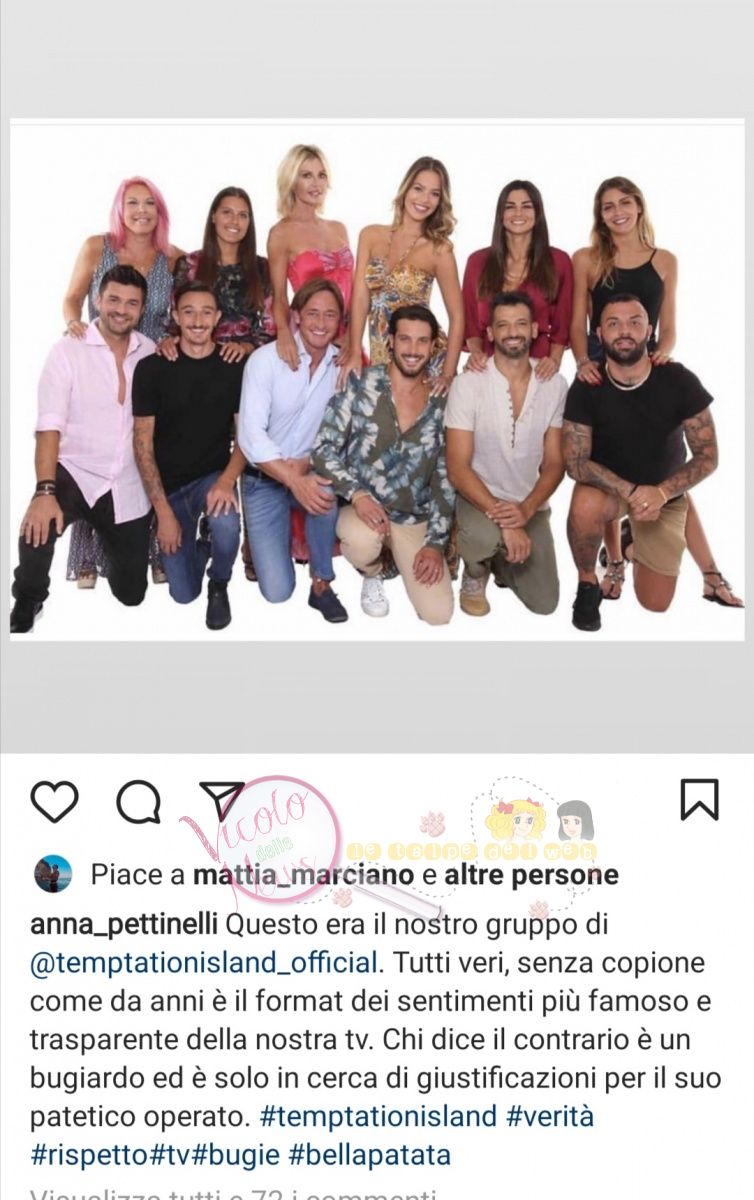Image resolution: width=754 pixels, height=1200 pixels.
Task: View the 'altre persone' likes list
Action: click(531, 875)
